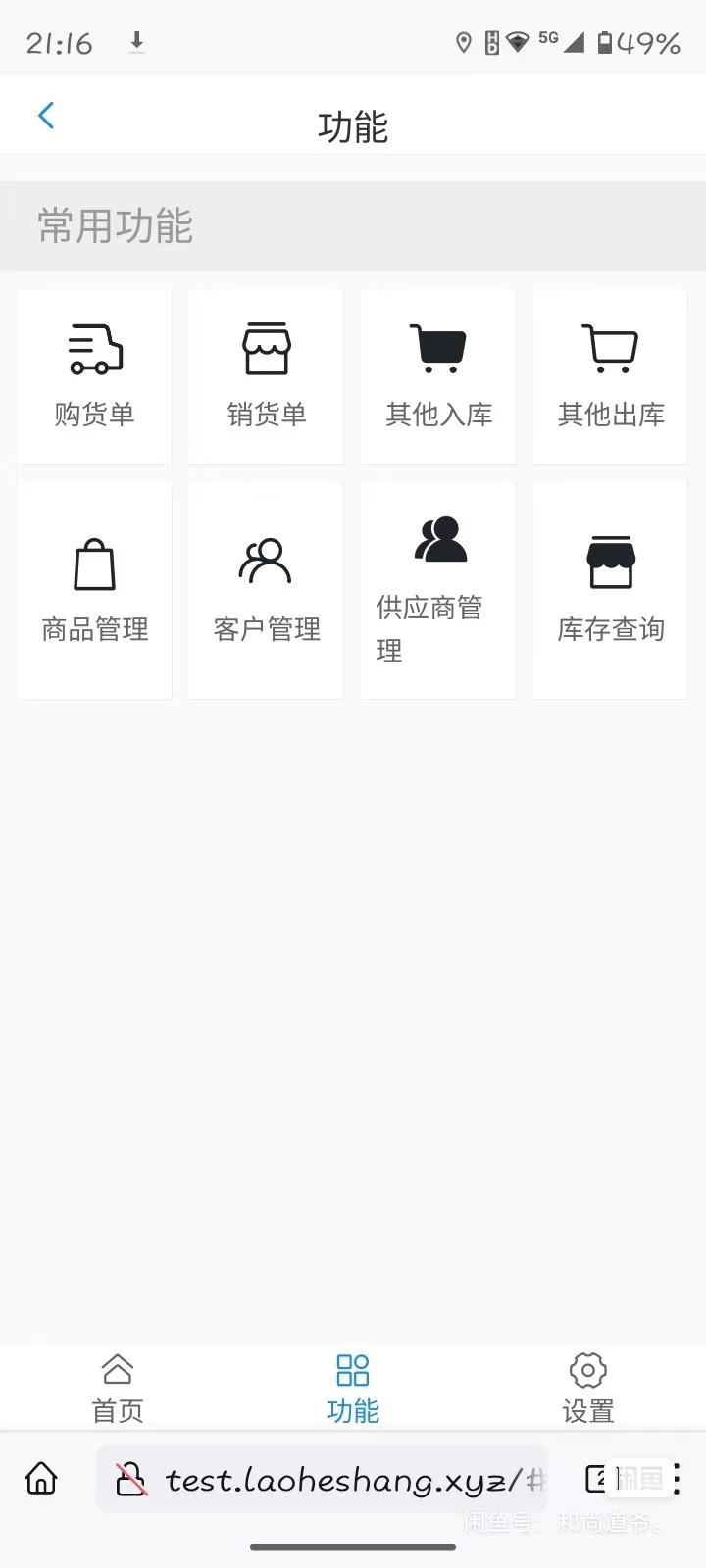The width and height of the screenshot is (706, 1568).
Task: Open the 销货单 sales order tile
Action: 267,376
